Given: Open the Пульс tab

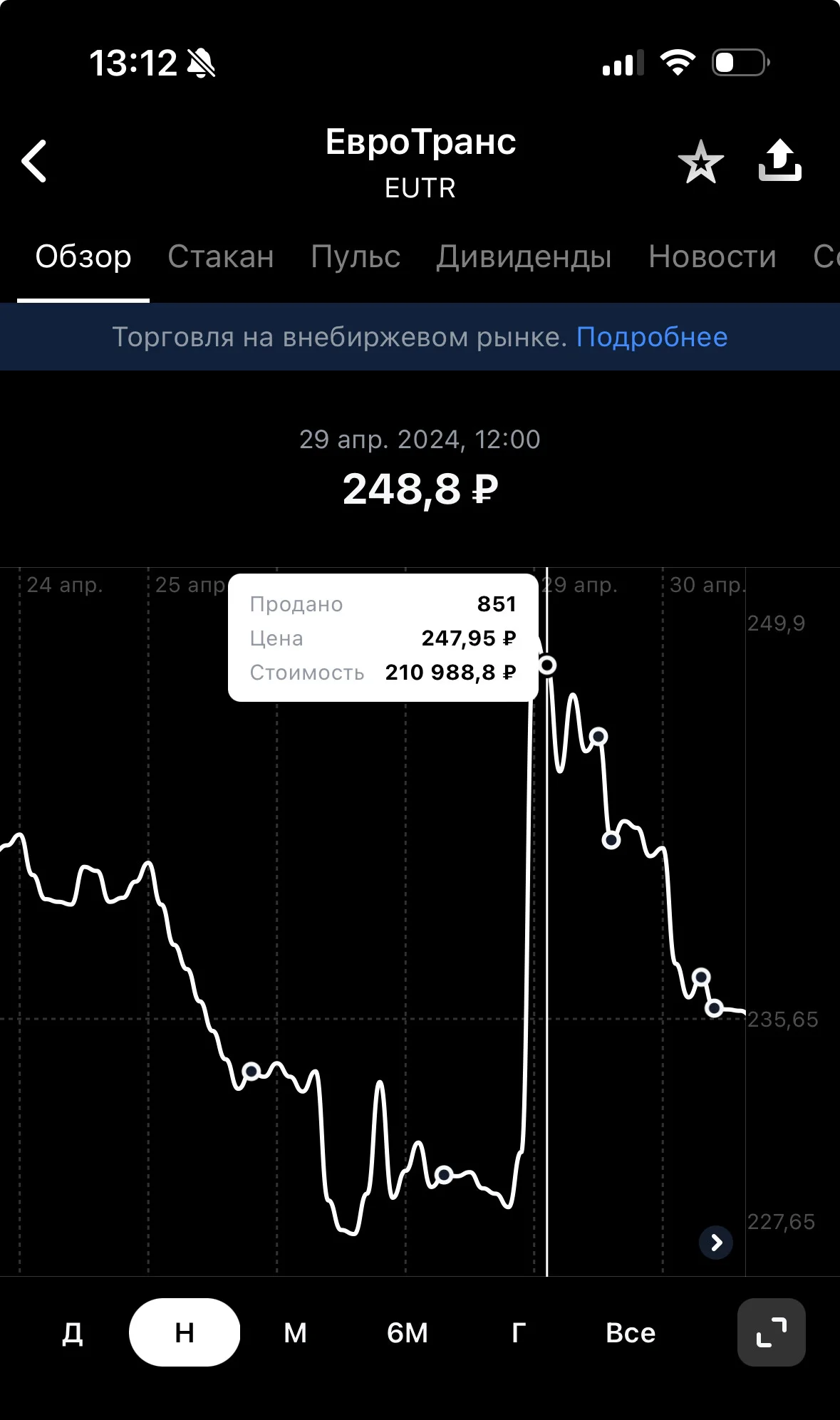Looking at the screenshot, I should coord(356,256).
